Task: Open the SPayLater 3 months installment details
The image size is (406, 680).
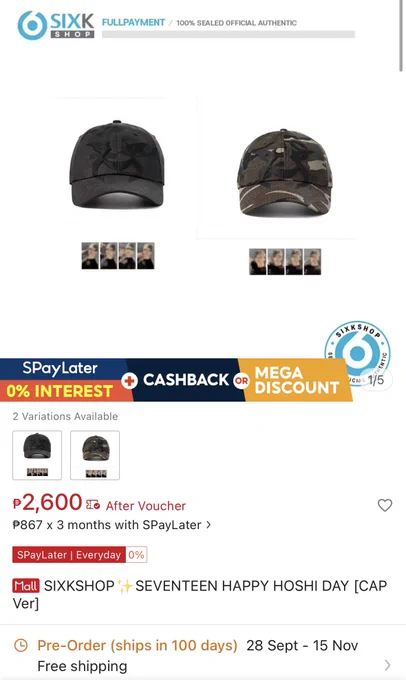Action: (x=112, y=525)
